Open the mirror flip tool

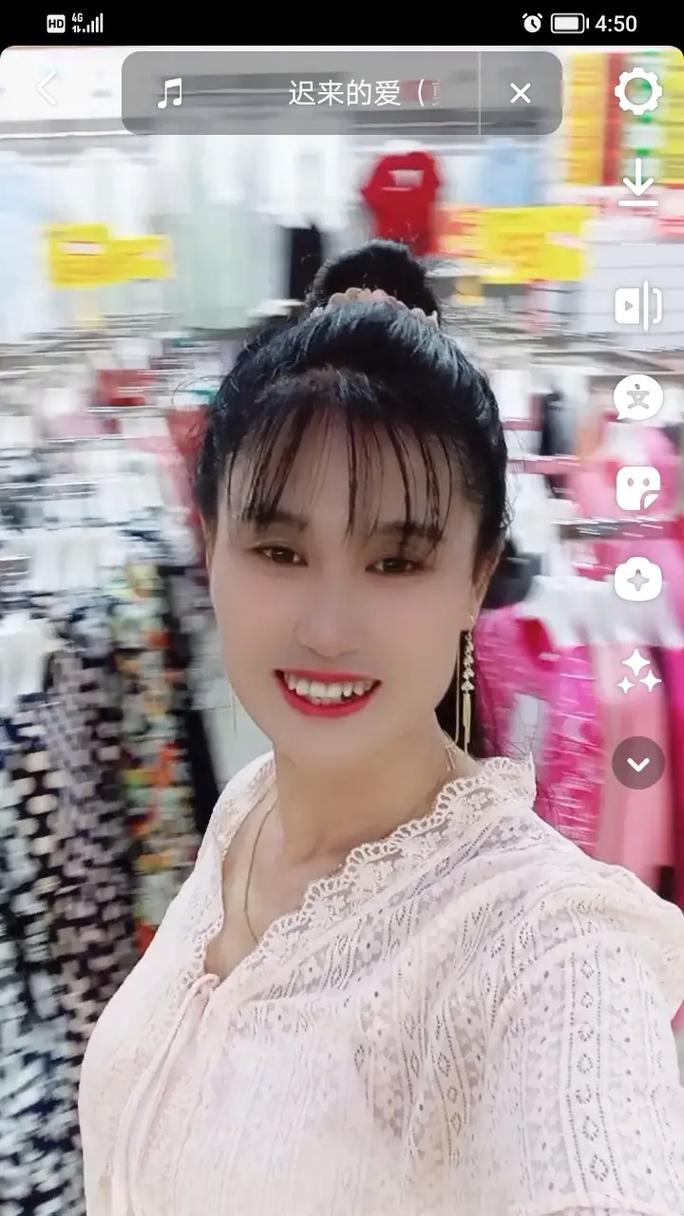tap(638, 305)
